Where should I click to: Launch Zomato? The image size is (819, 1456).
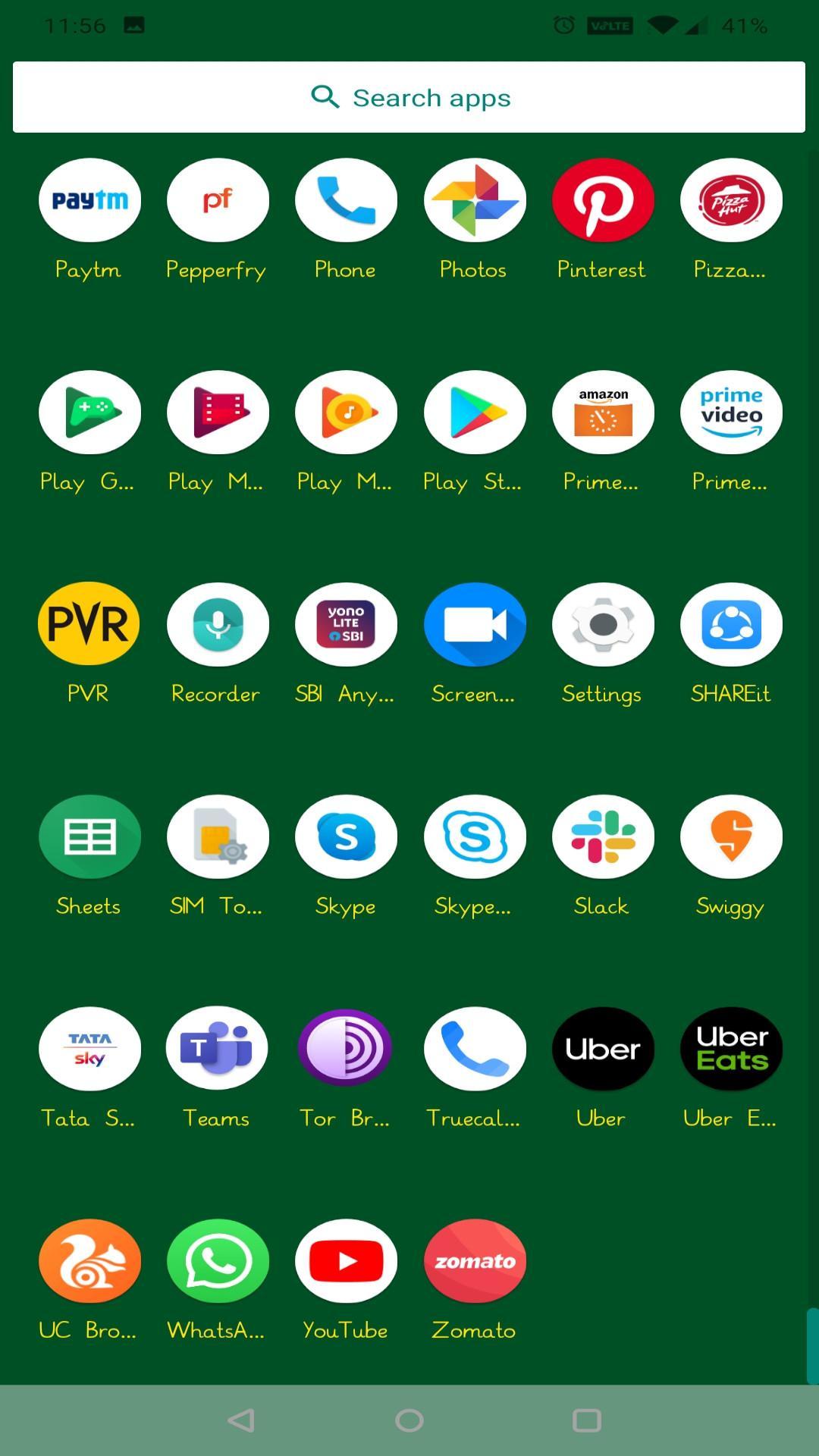[x=475, y=1261]
